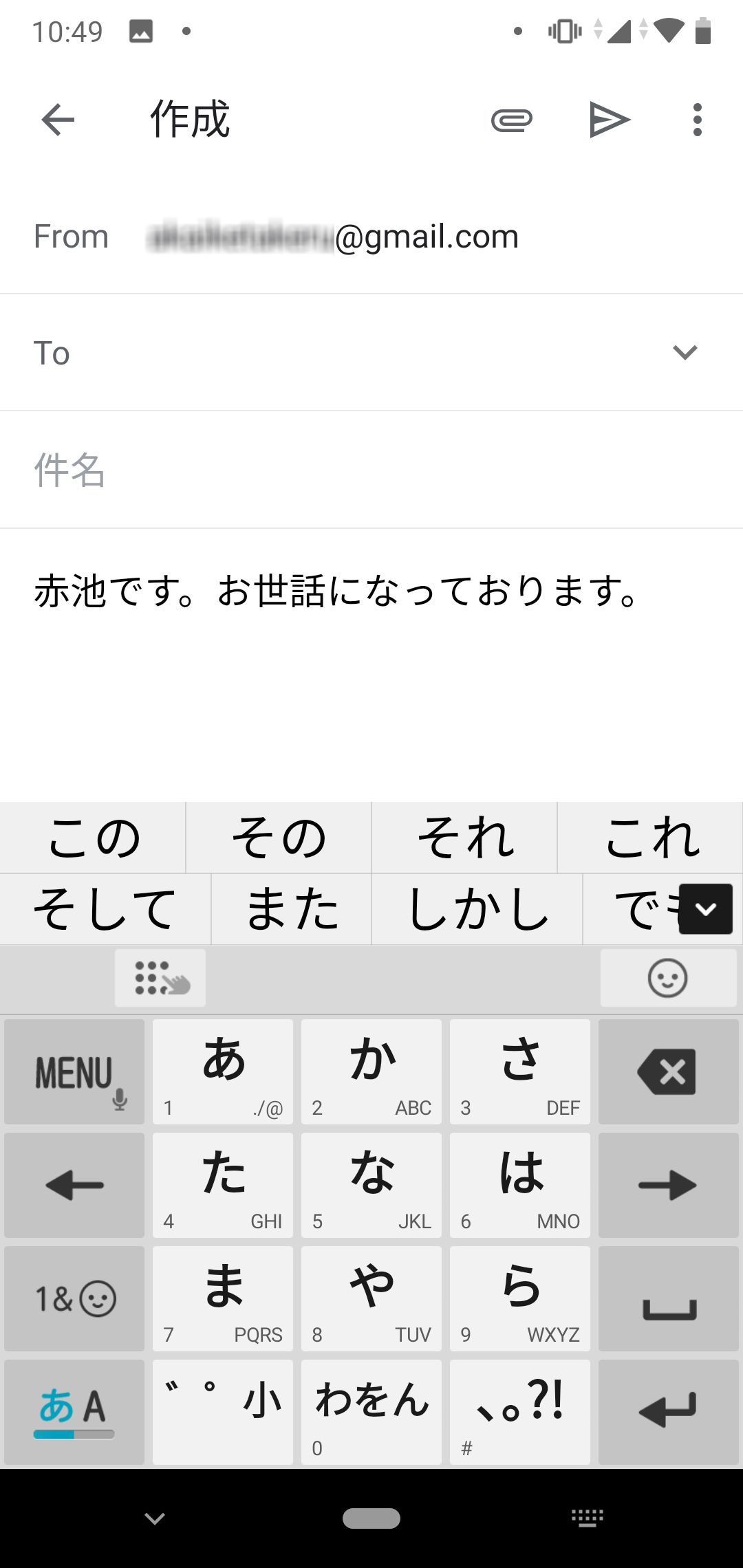The height and width of the screenshot is (1568, 743).
Task: Pick the suggestion また
Action: click(x=292, y=909)
